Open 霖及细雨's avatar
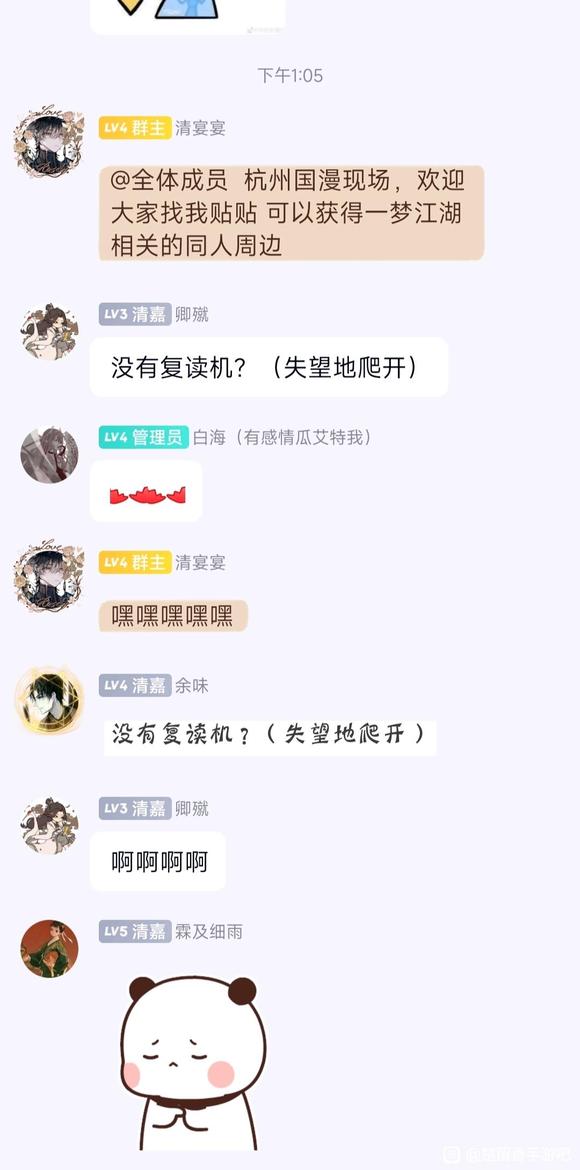The height and width of the screenshot is (1170, 580). tap(49, 948)
